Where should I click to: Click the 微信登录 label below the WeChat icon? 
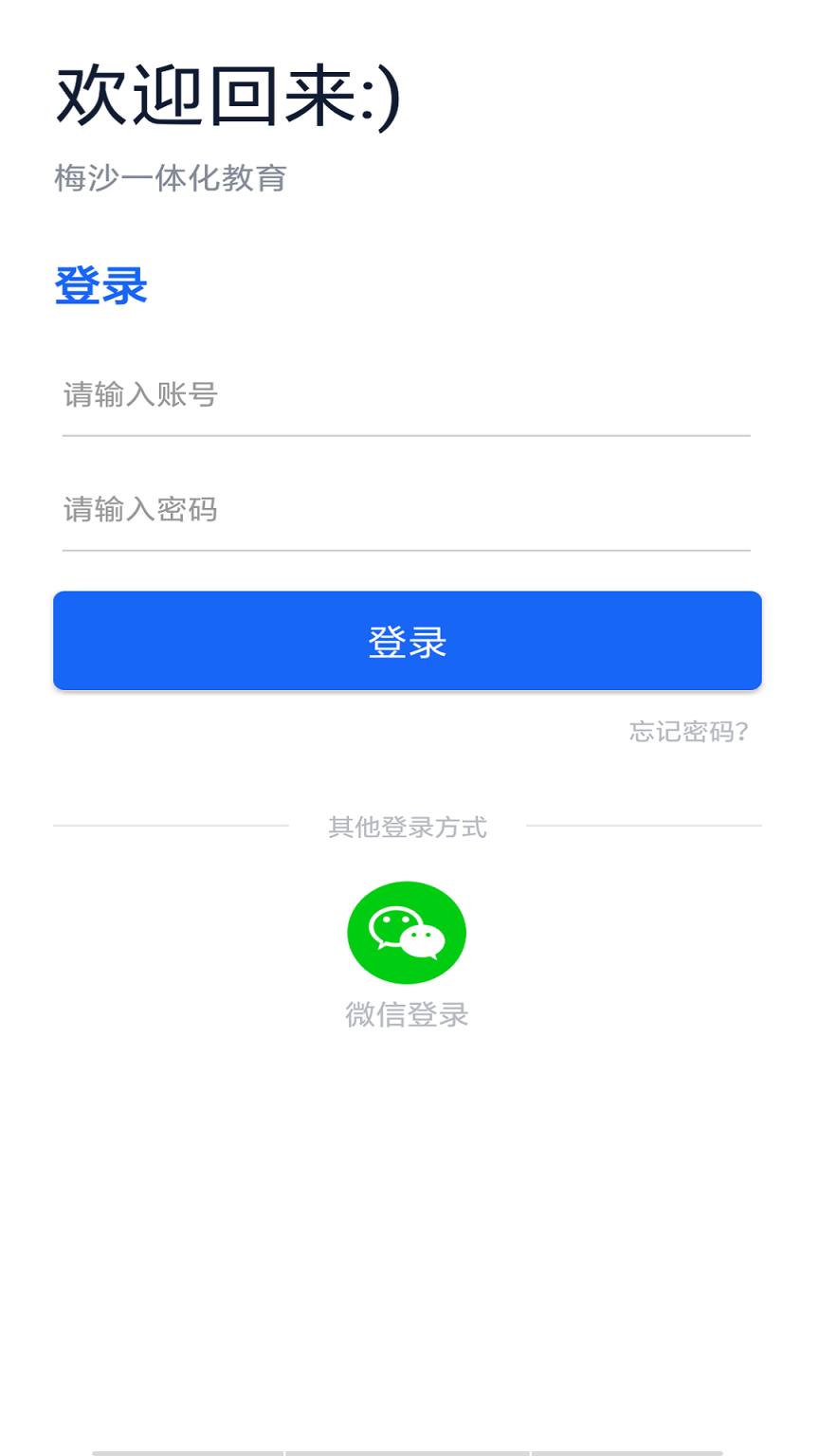point(407,1014)
